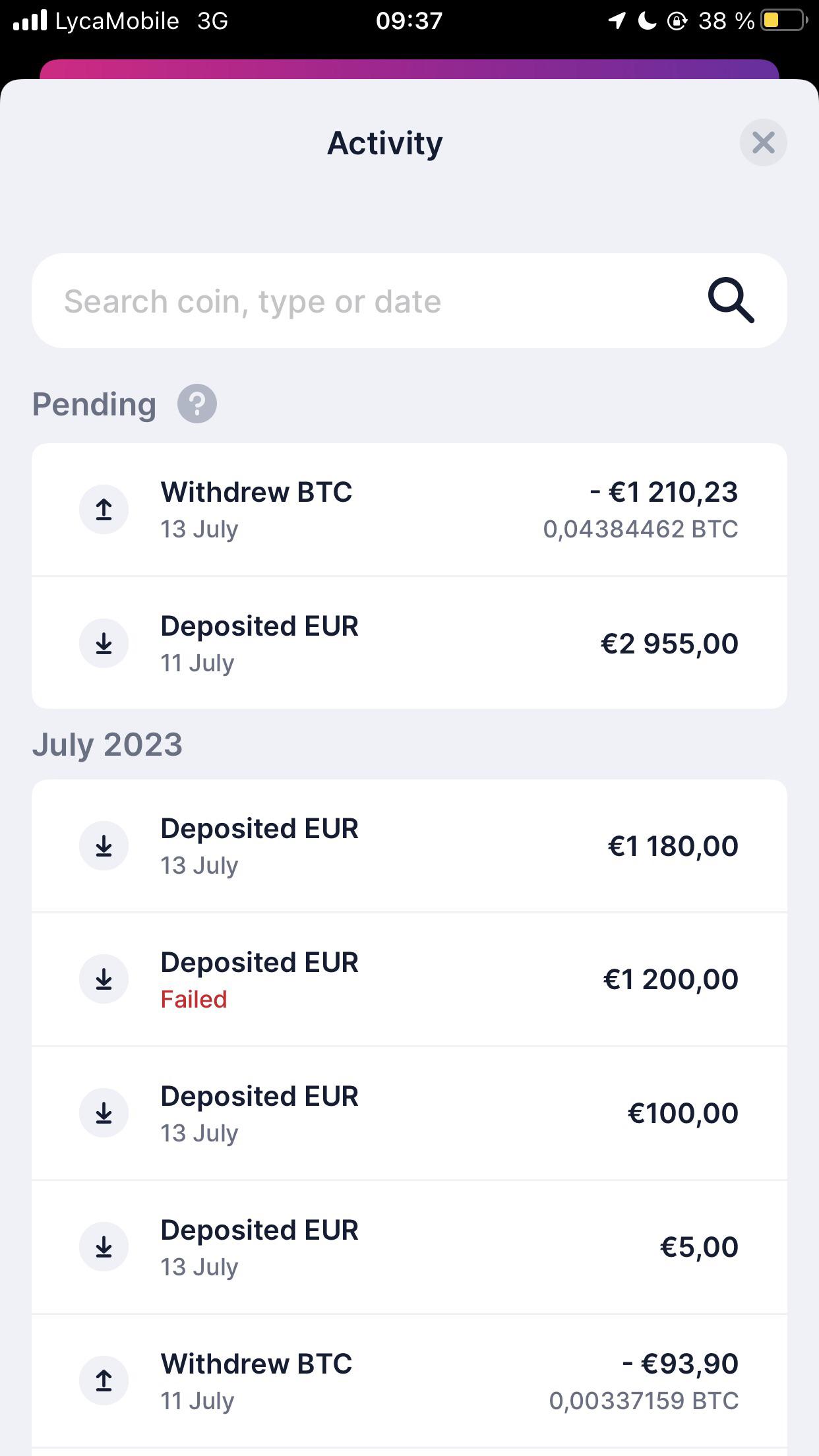Open the Withdrew BTC transaction from 11 July
The image size is (819, 1456).
coord(409,1380)
